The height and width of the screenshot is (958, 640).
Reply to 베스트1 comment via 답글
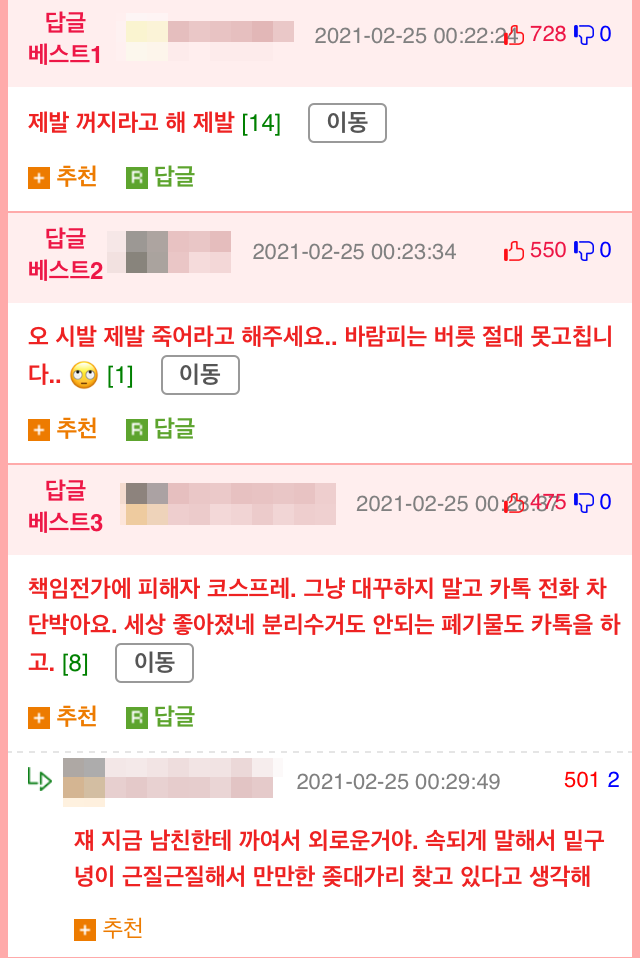[x=160, y=177]
